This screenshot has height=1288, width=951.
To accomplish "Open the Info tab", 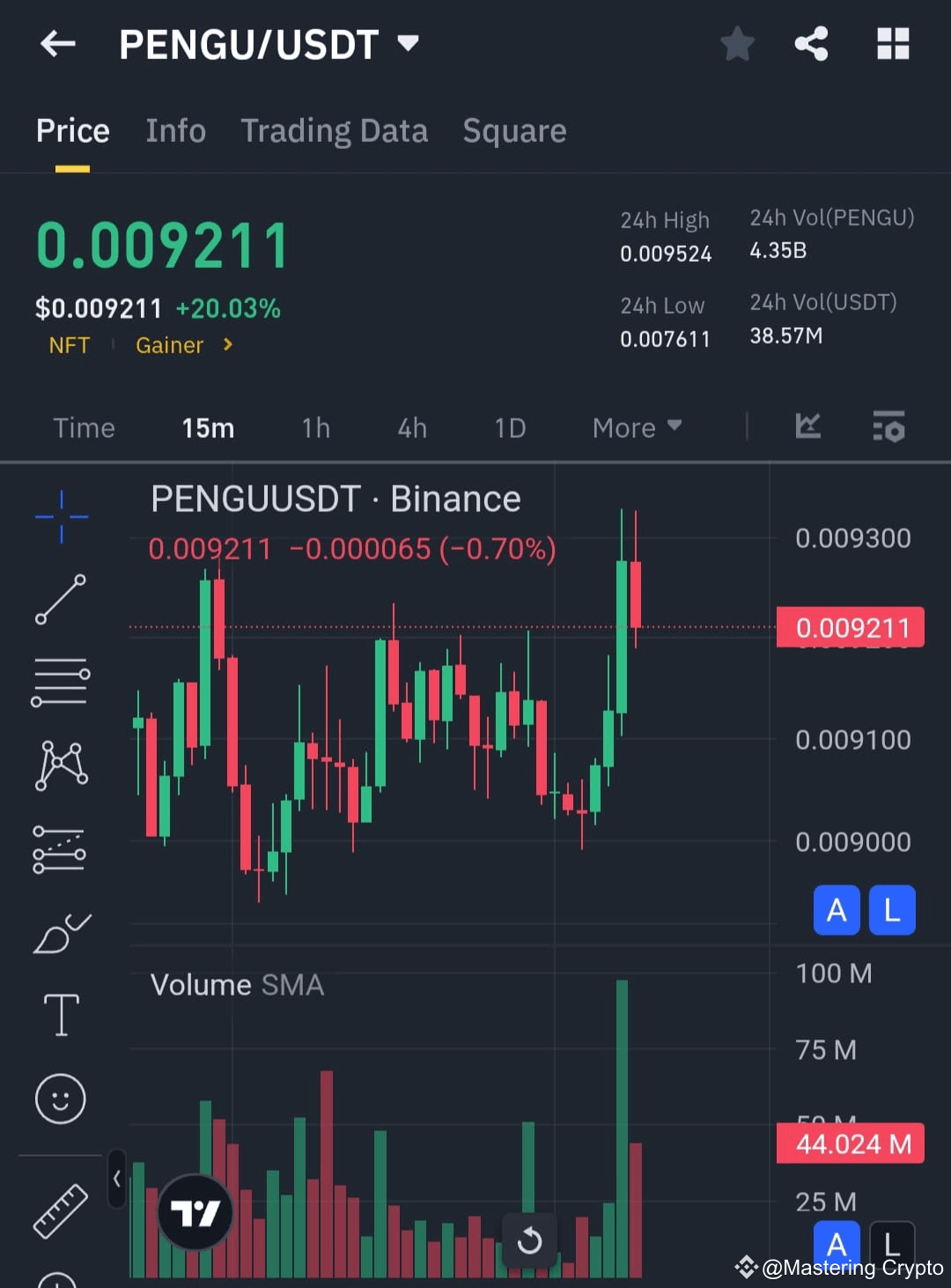I will [x=175, y=130].
